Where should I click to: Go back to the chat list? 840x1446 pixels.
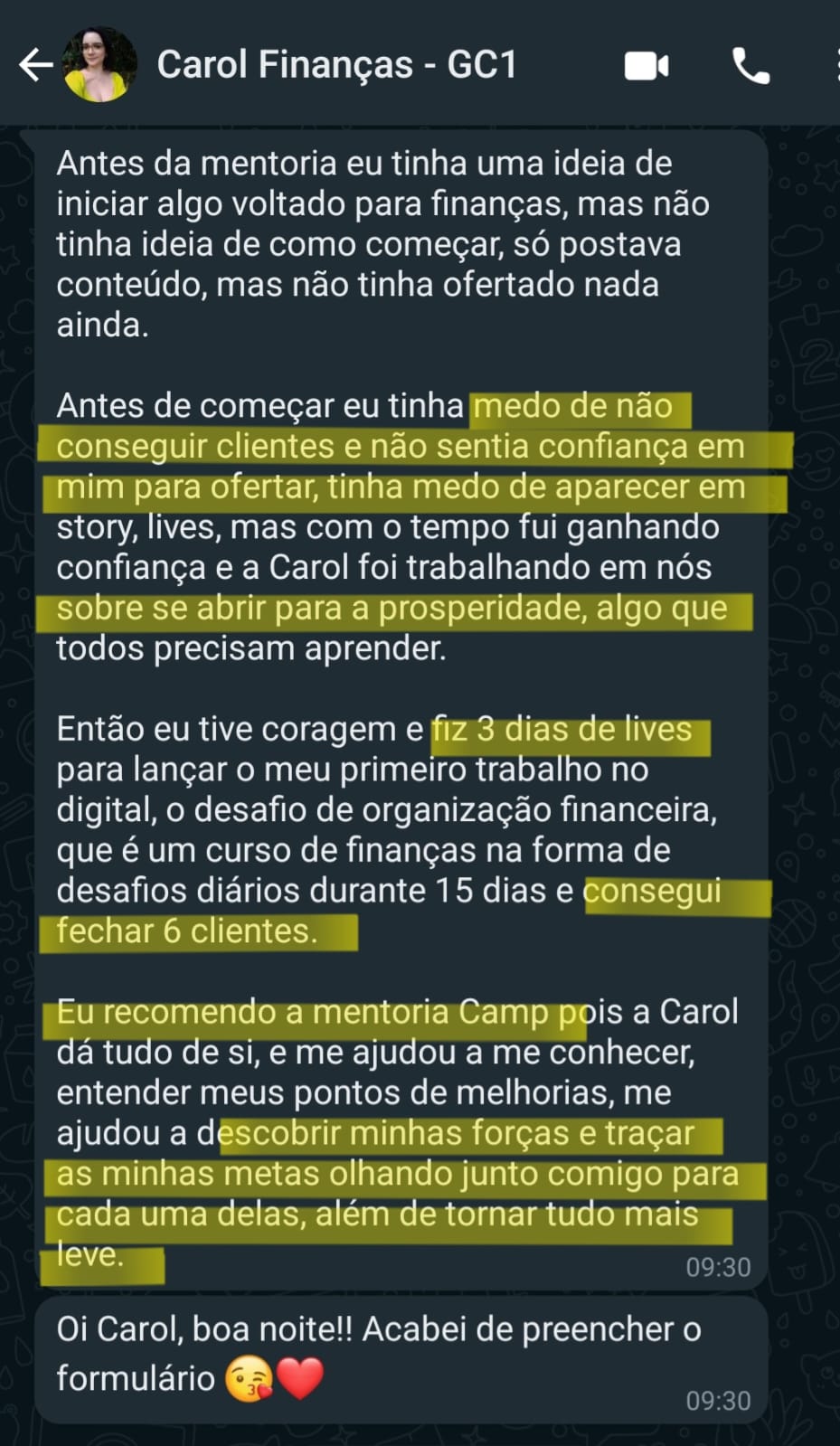pos(34,65)
